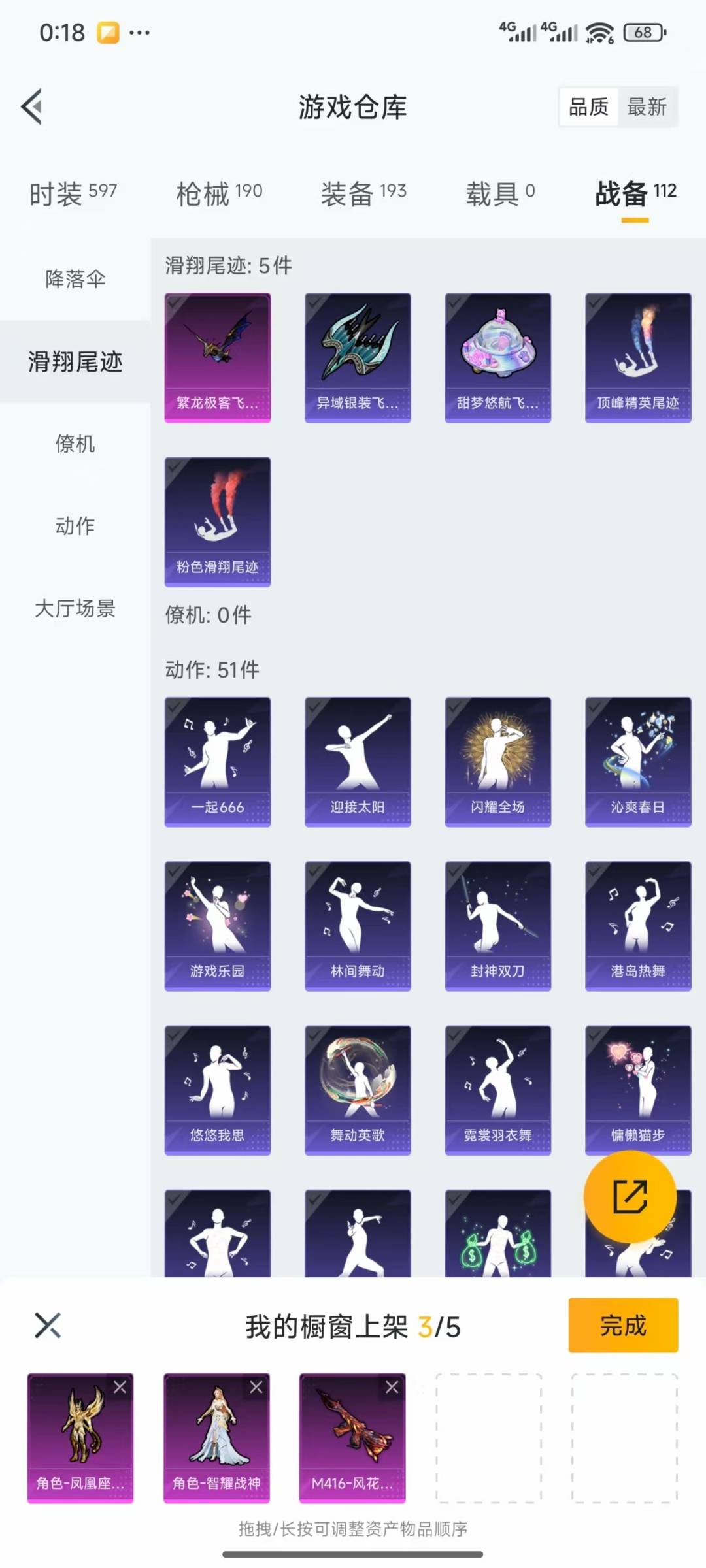Select the 封神双刀 emote
The width and height of the screenshot is (706, 1568).
[497, 926]
